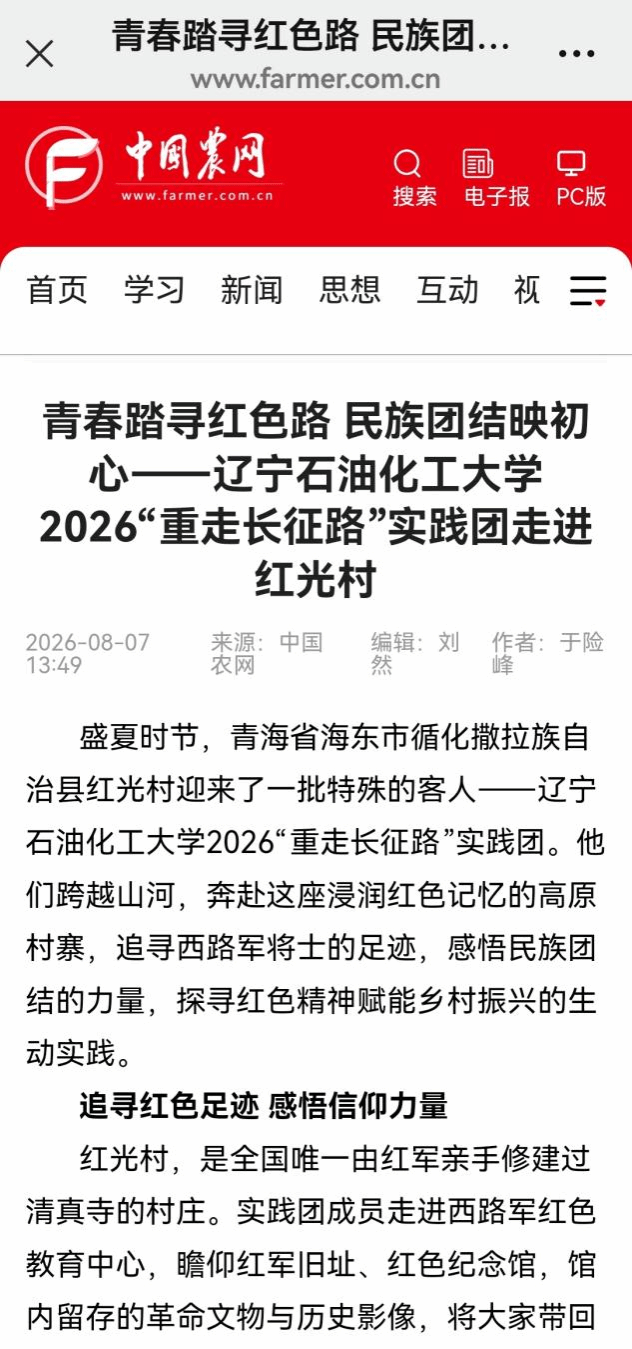Switch to the 互动 tab
This screenshot has height=1349, width=632.
click(x=447, y=290)
